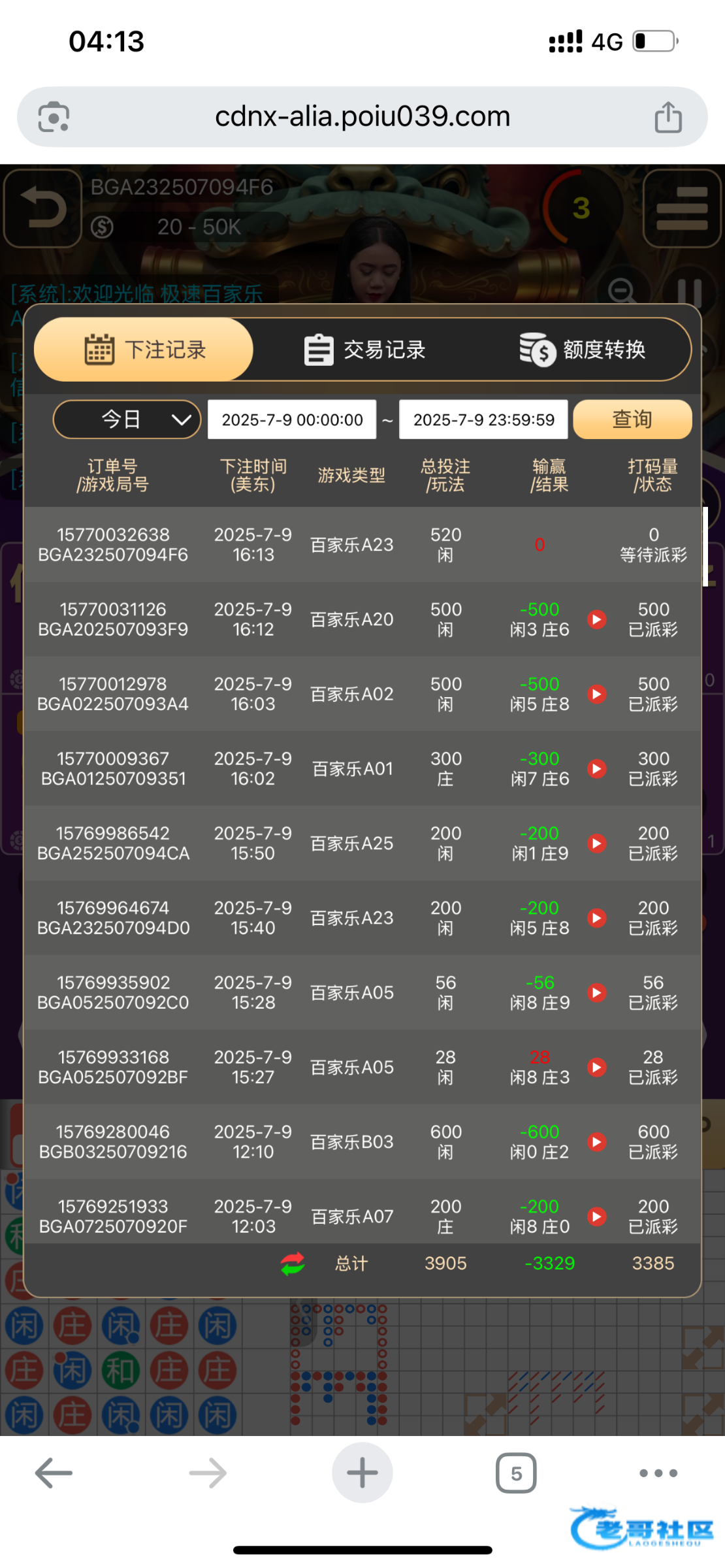The width and height of the screenshot is (725, 1568).
Task: Open the browser overflow menu
Action: 658,1473
